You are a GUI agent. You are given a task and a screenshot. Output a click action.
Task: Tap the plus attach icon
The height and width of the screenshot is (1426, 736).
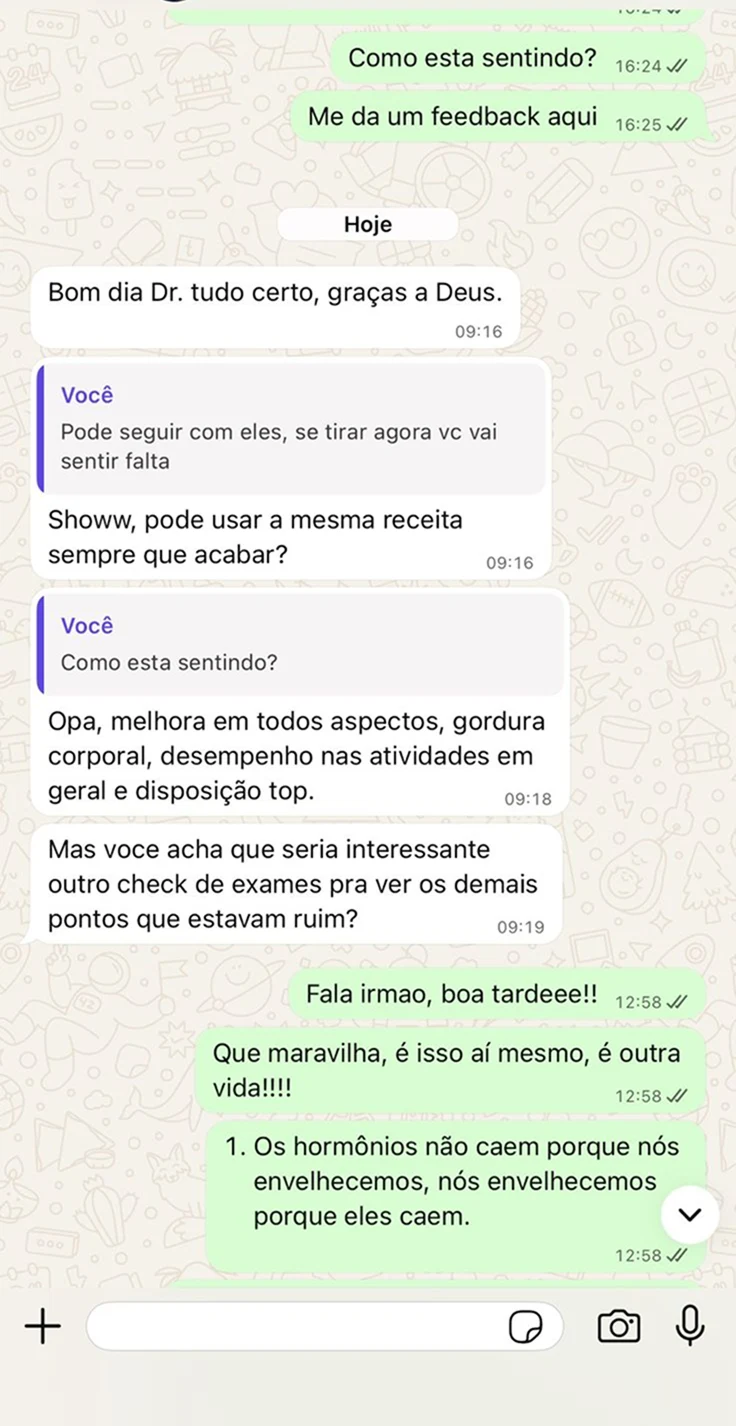[42, 1327]
